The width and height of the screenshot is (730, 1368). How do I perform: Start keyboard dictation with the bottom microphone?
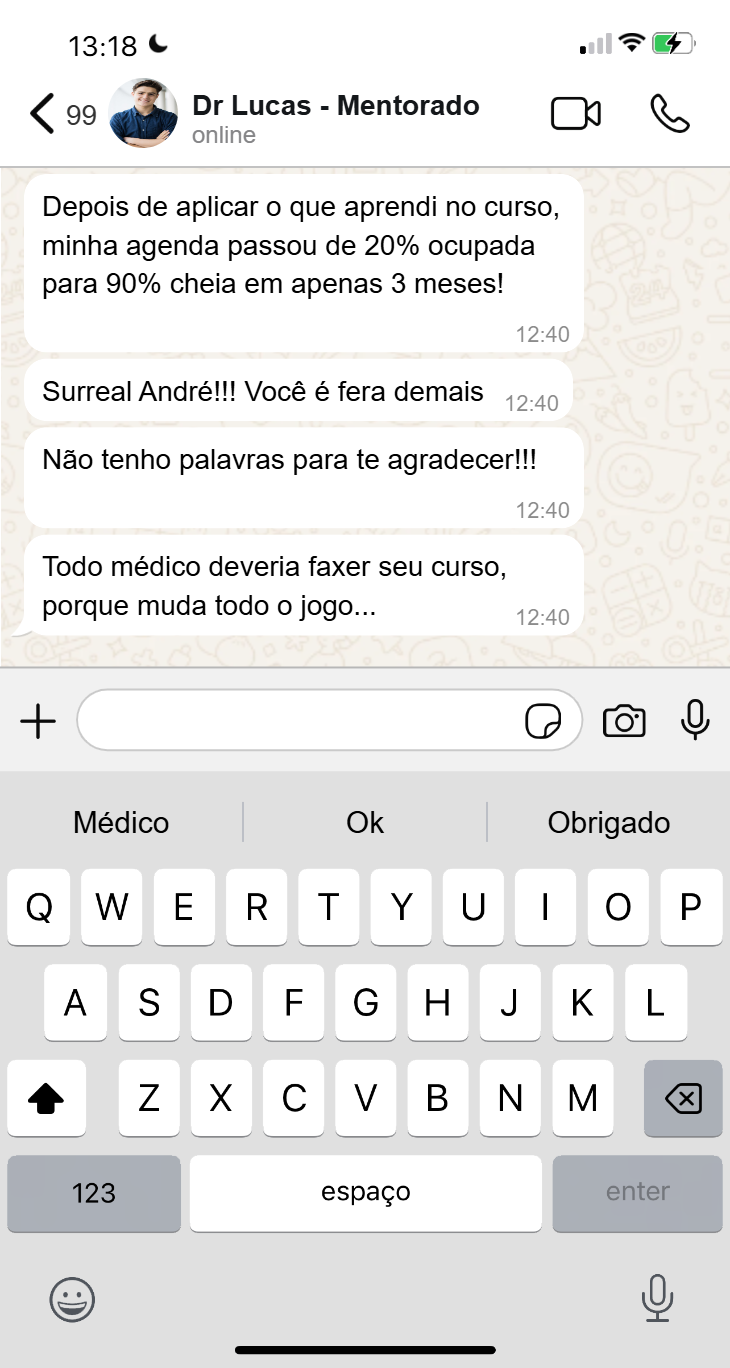point(657,1298)
